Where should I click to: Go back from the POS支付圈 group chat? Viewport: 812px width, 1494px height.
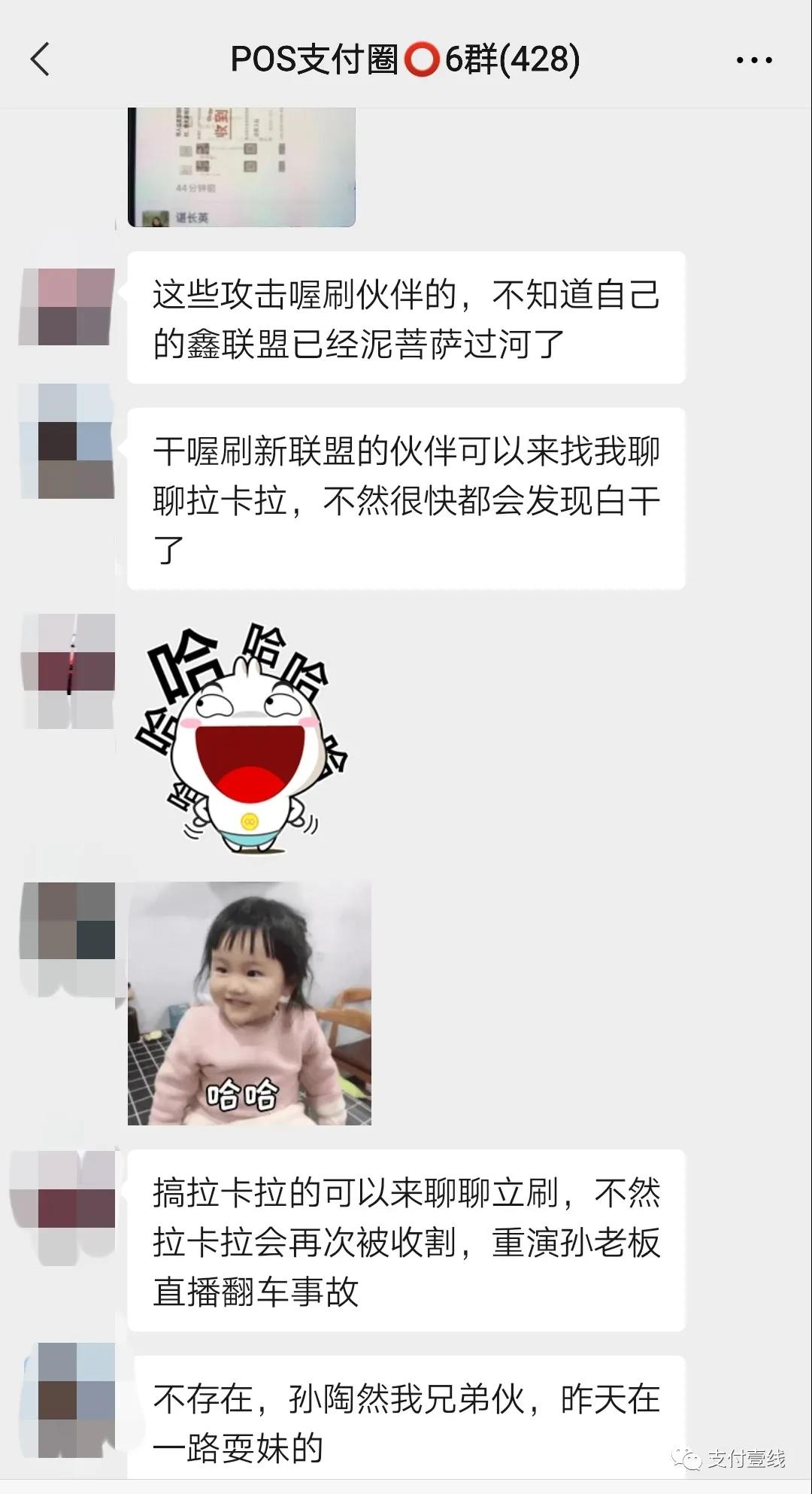coord(41,59)
